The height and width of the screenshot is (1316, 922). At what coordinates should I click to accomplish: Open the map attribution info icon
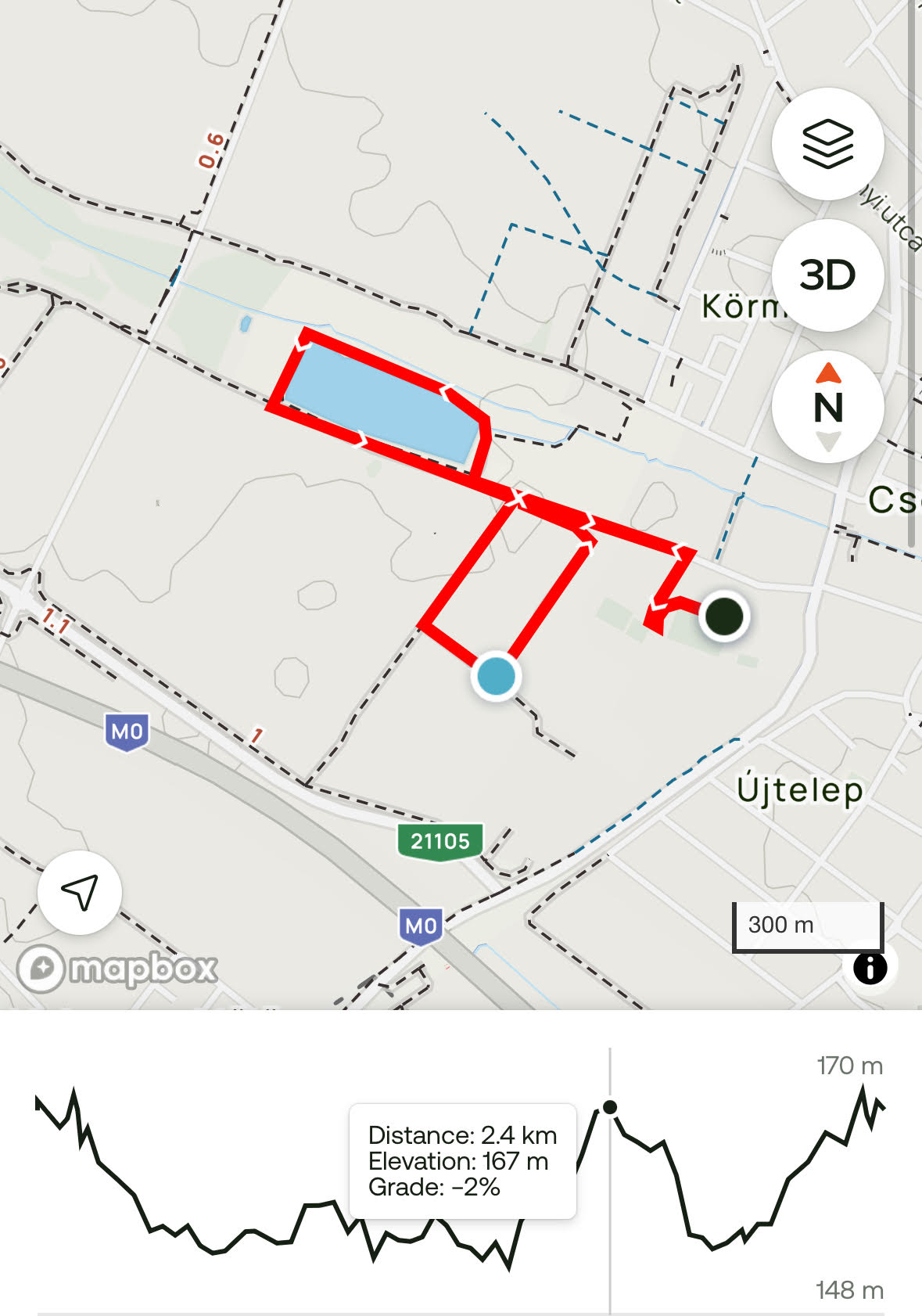[x=870, y=968]
